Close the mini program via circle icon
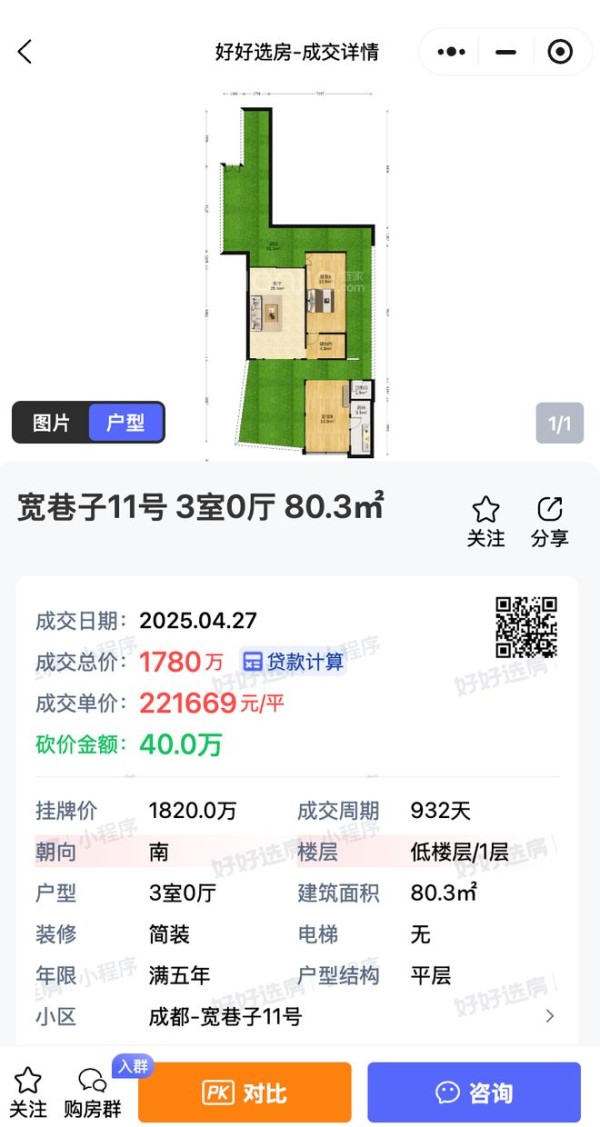This screenshot has width=600, height=1127. (560, 52)
